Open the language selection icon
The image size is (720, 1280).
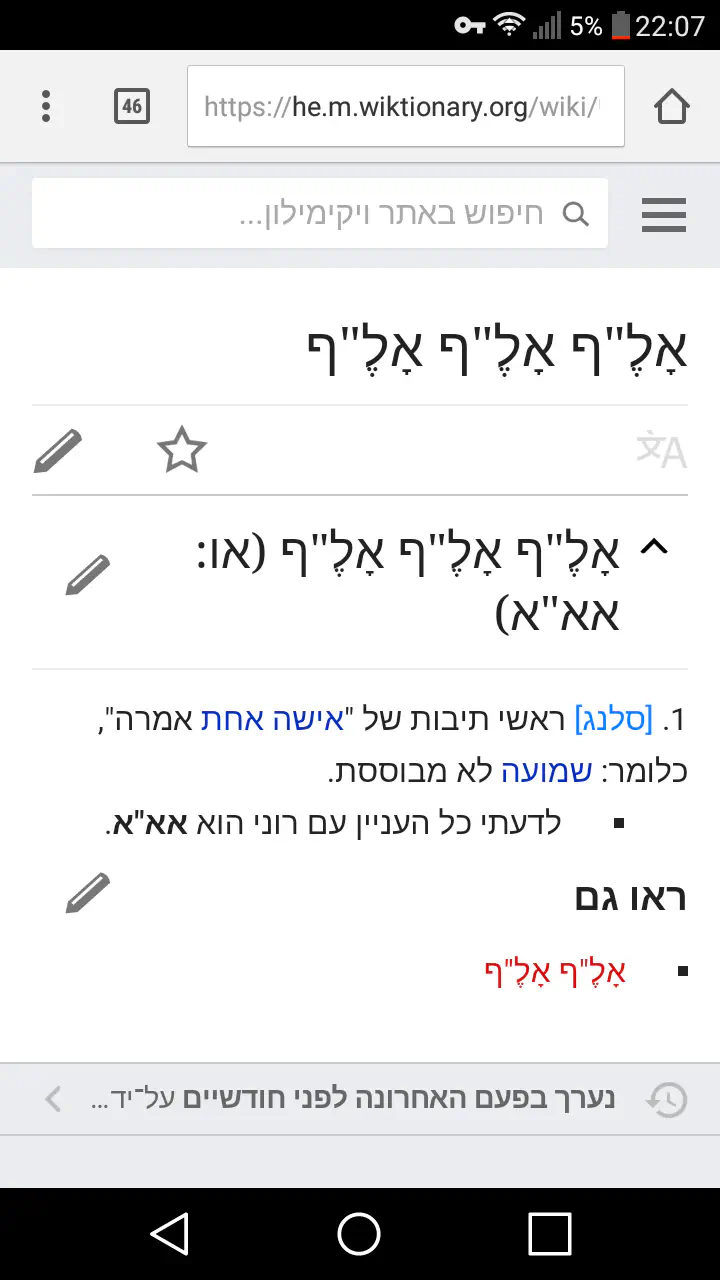click(661, 451)
